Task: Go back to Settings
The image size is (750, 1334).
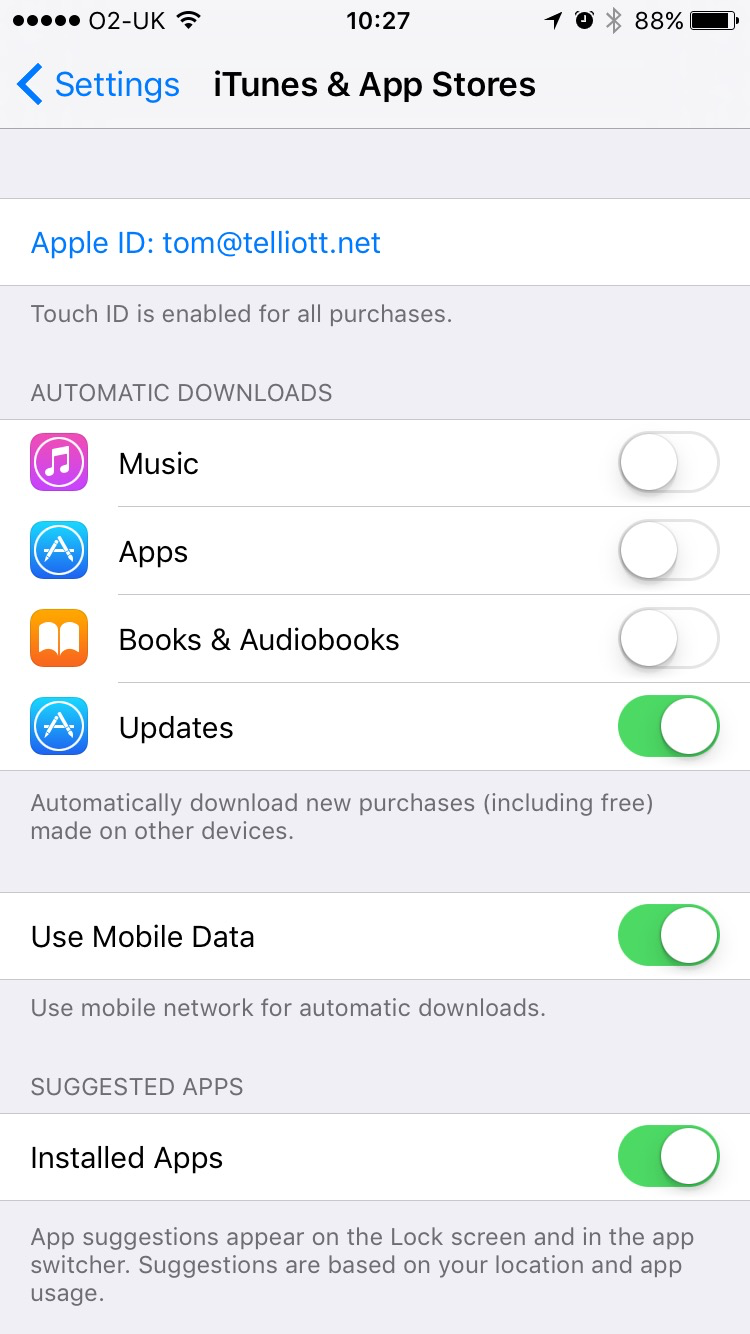Action: [x=98, y=85]
